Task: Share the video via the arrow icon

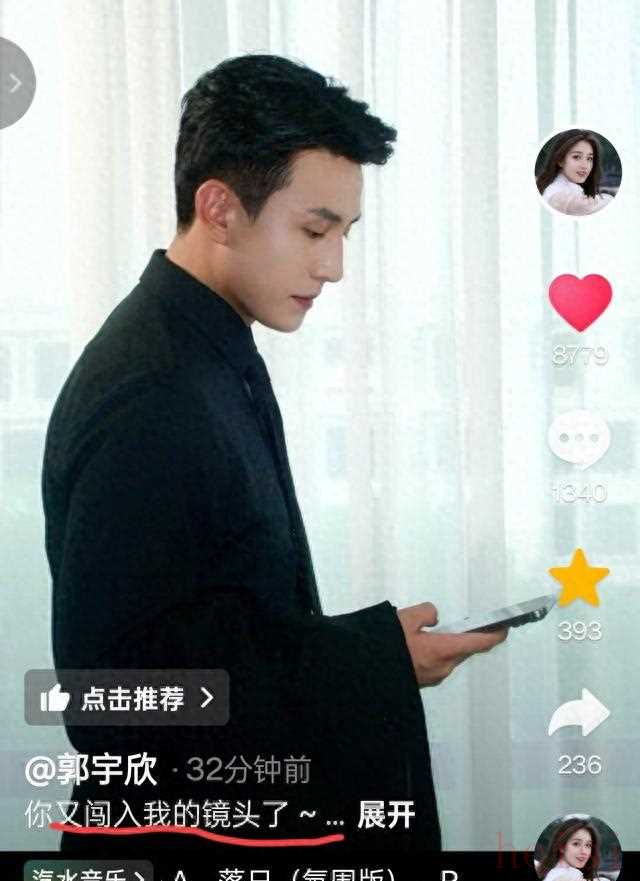Action: [x=579, y=712]
